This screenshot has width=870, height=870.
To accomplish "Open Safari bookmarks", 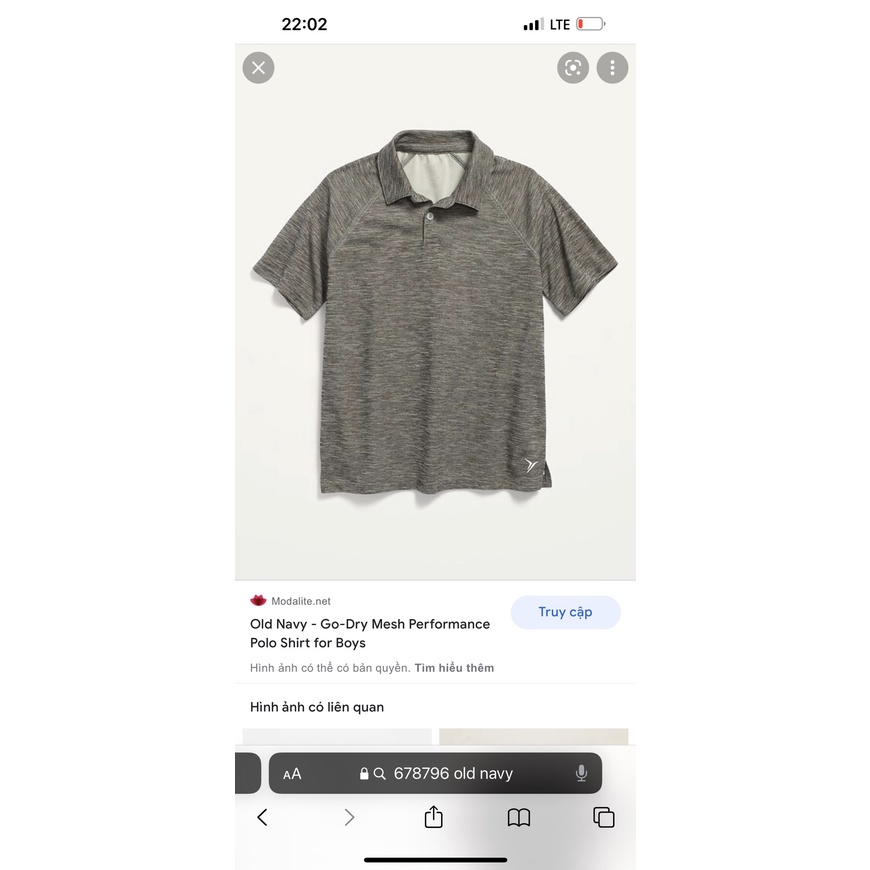I will (518, 817).
